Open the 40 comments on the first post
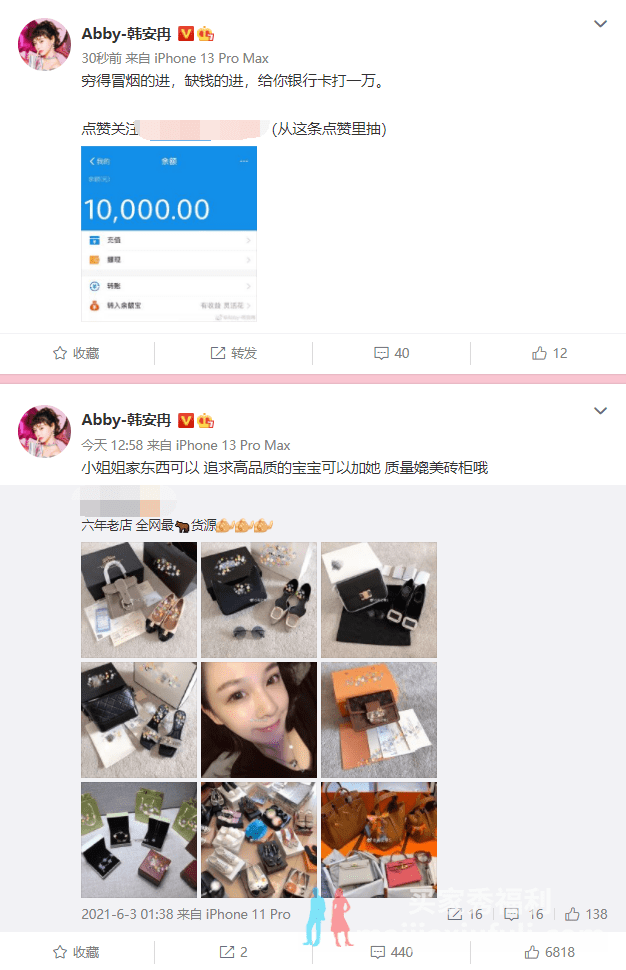 (391, 353)
